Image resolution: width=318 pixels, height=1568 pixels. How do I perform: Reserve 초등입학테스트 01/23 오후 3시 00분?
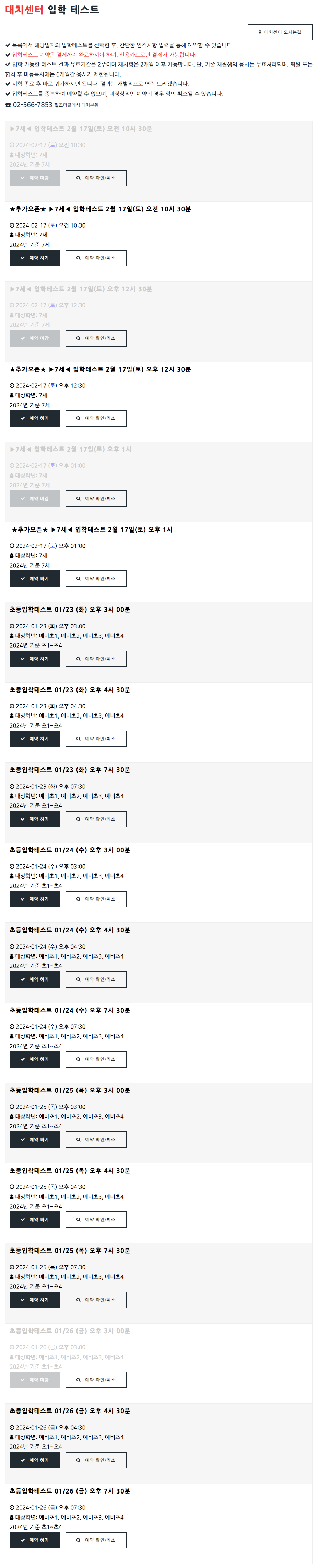(x=35, y=659)
